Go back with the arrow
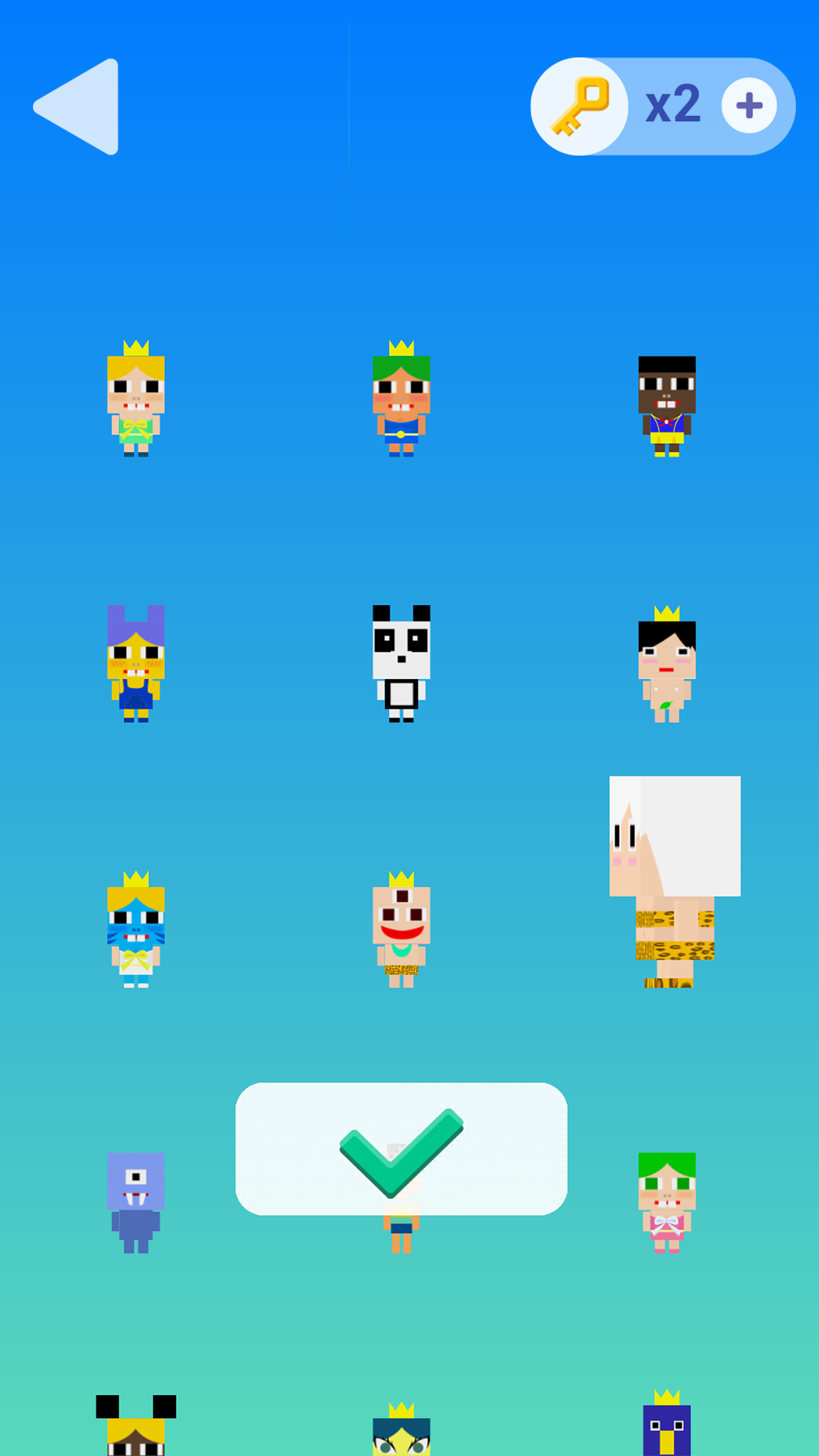Screen dimensions: 819x1456 79,107
